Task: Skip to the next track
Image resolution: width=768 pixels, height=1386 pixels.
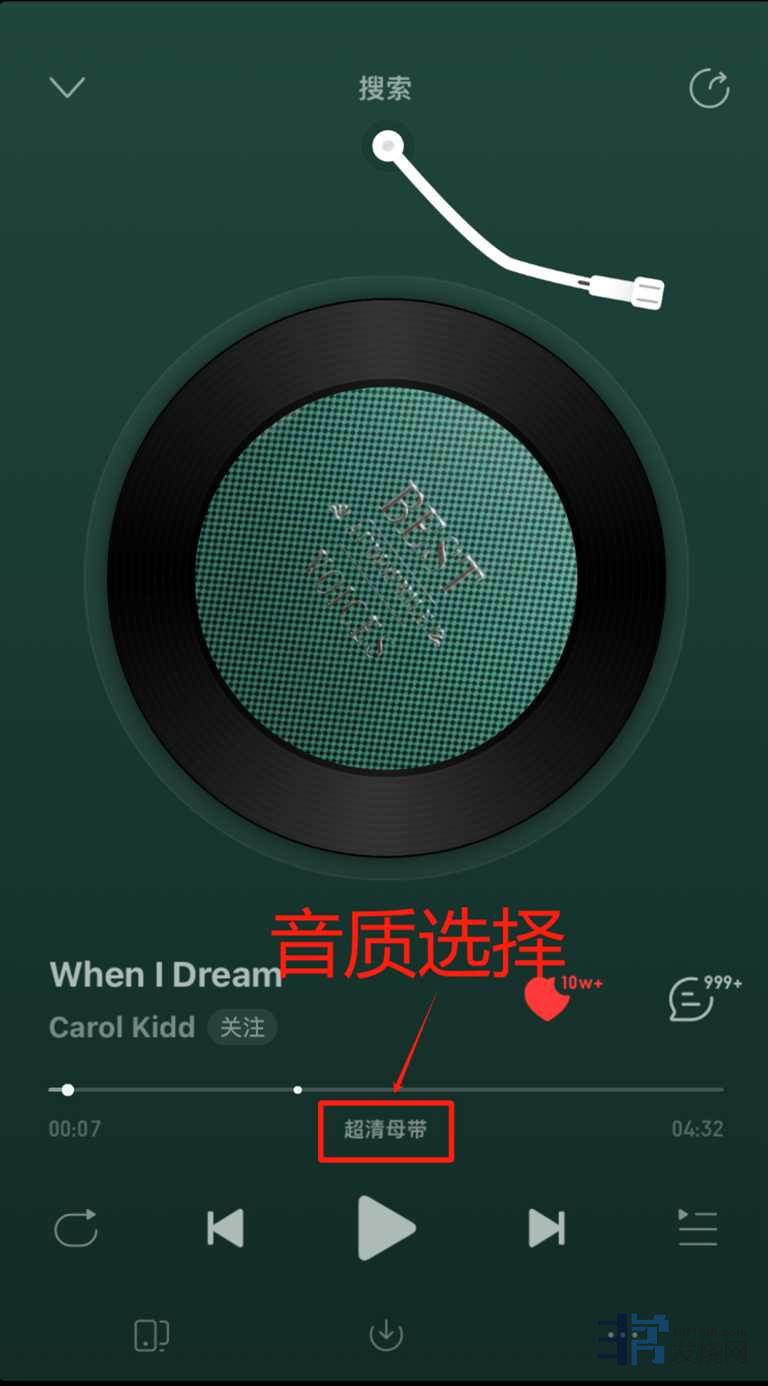Action: pyautogui.click(x=546, y=1228)
